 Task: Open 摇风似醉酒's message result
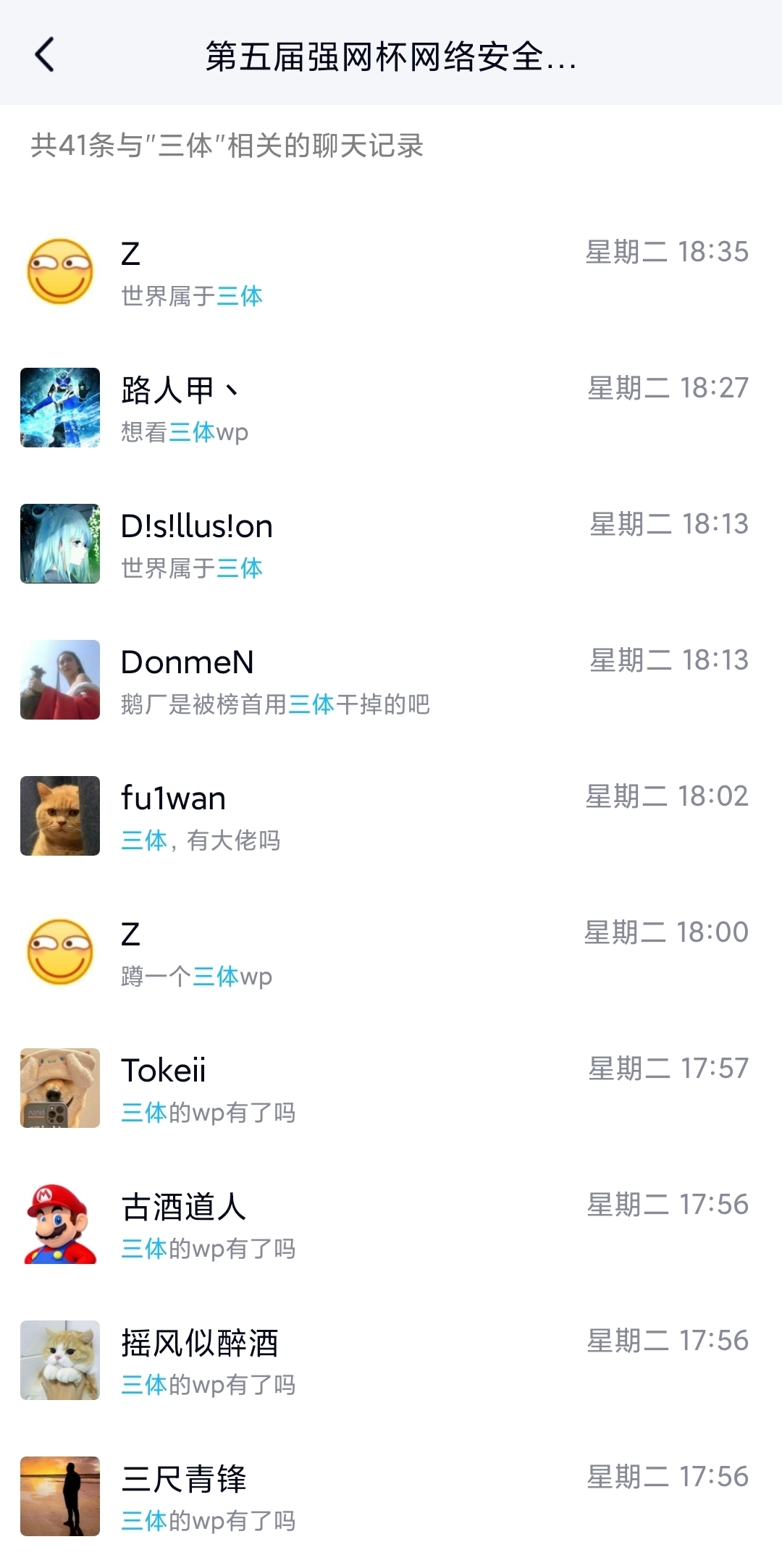[x=391, y=1361]
